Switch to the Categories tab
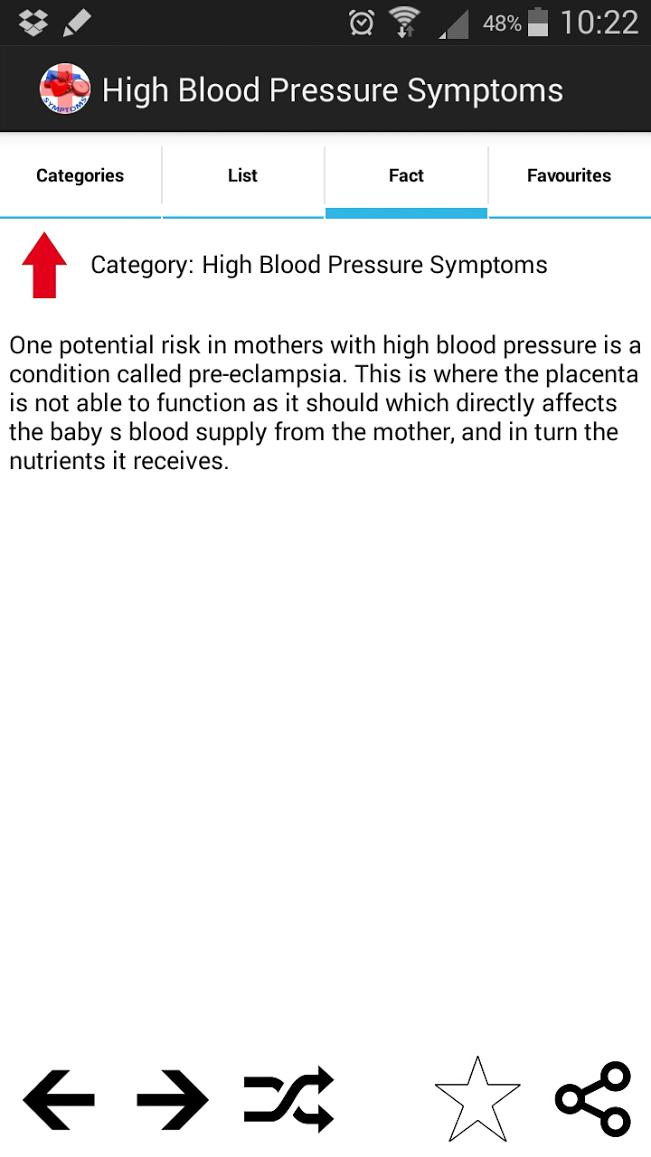 tap(80, 176)
